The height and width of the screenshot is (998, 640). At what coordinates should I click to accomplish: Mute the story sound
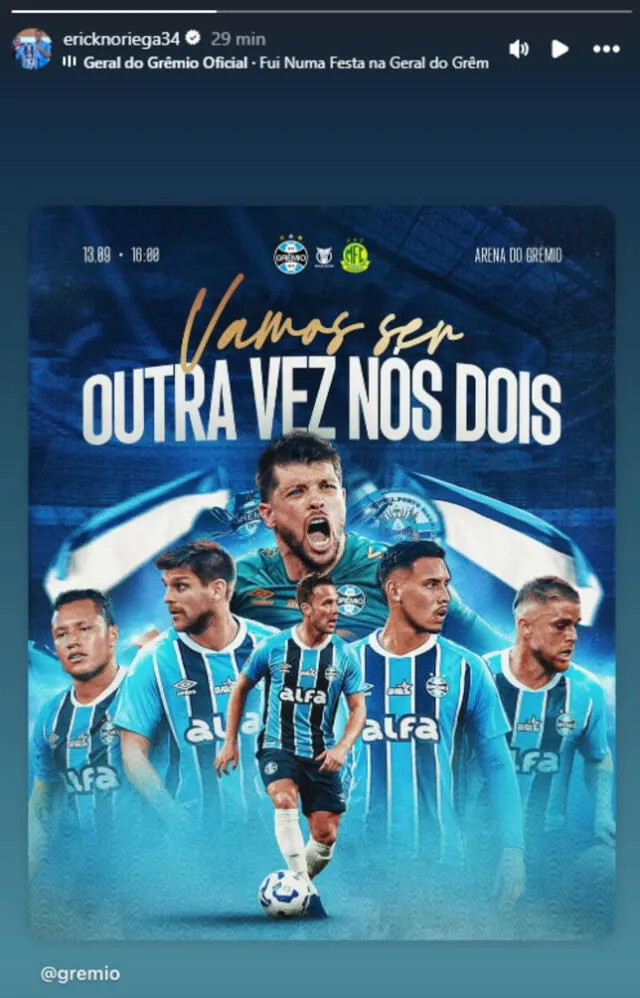click(518, 48)
